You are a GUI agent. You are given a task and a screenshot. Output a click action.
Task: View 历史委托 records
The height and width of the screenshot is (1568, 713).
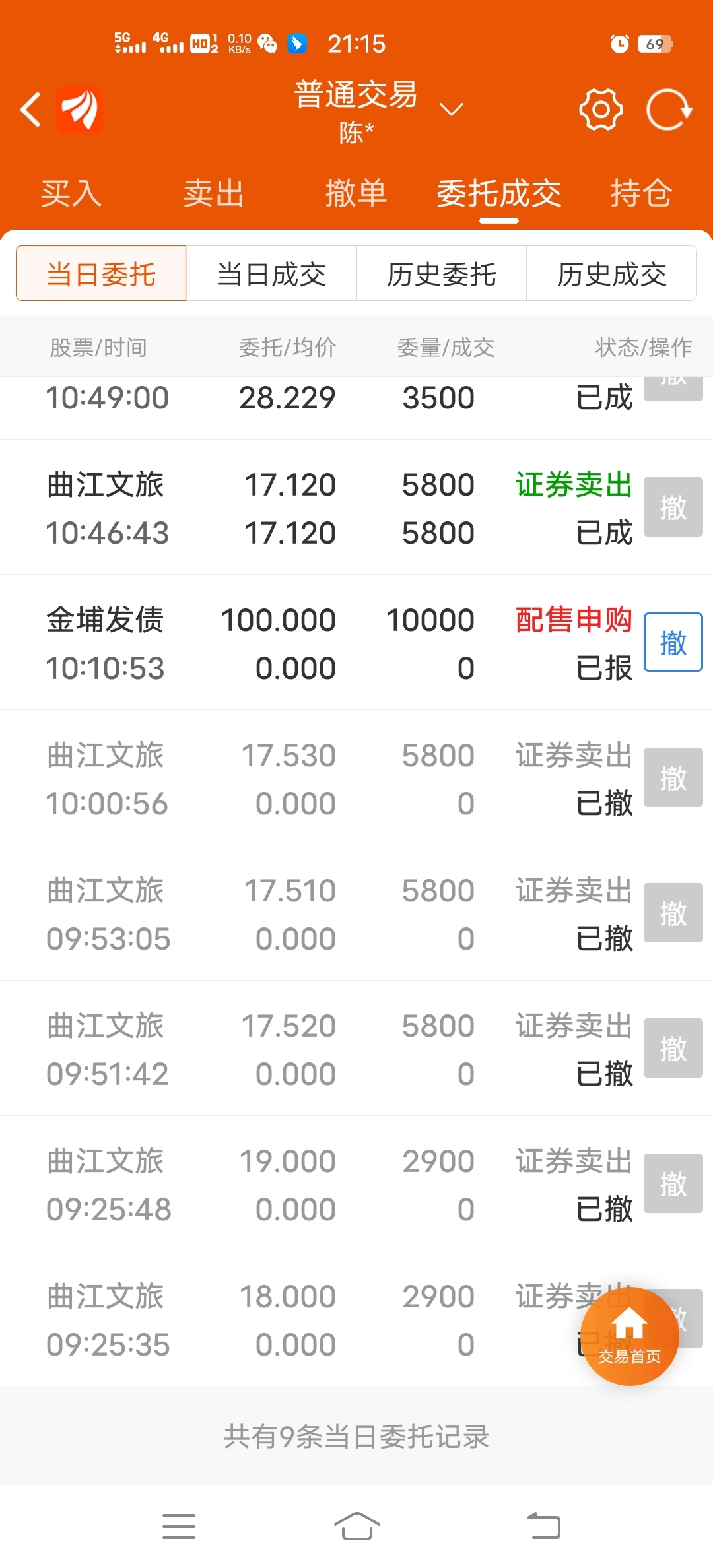coord(442,273)
